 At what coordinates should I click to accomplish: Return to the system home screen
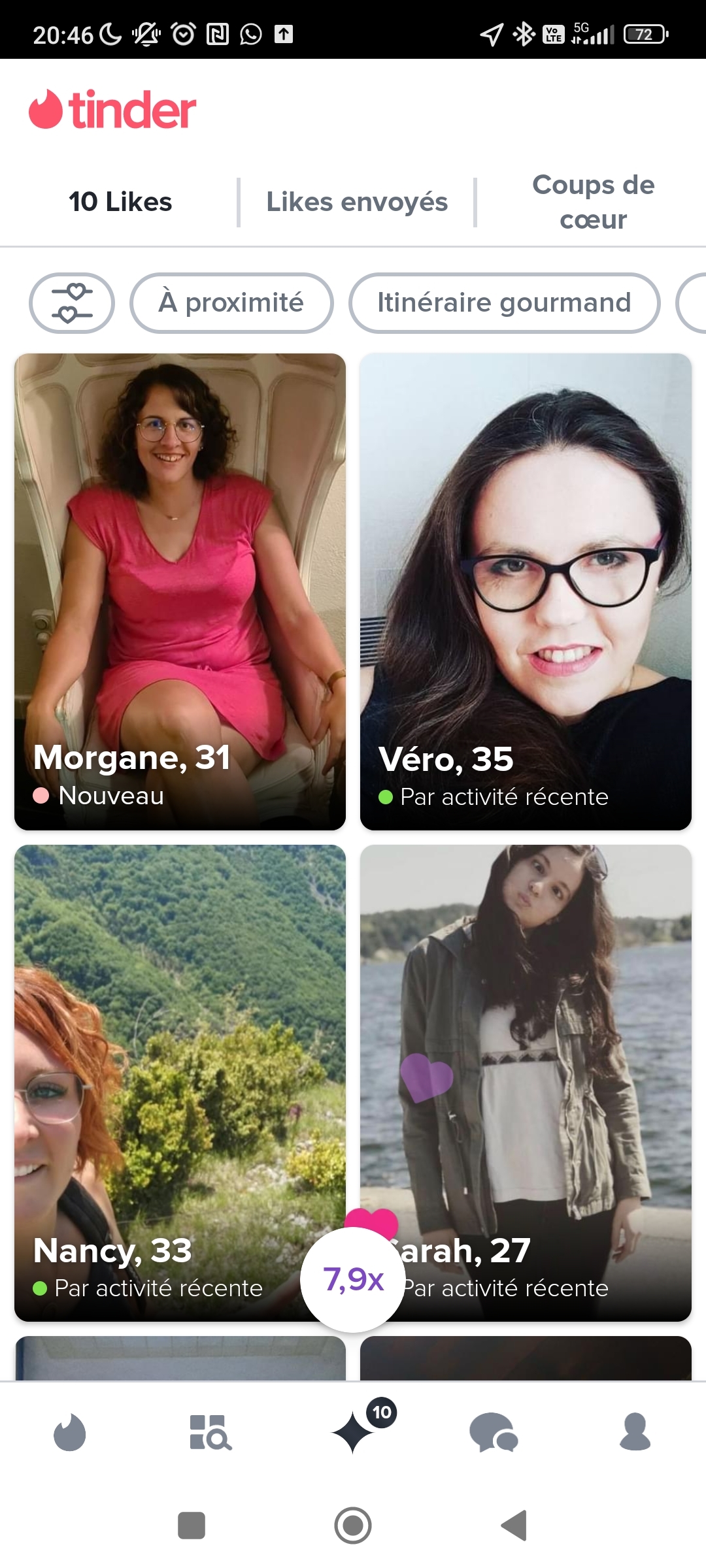pyautogui.click(x=353, y=1526)
